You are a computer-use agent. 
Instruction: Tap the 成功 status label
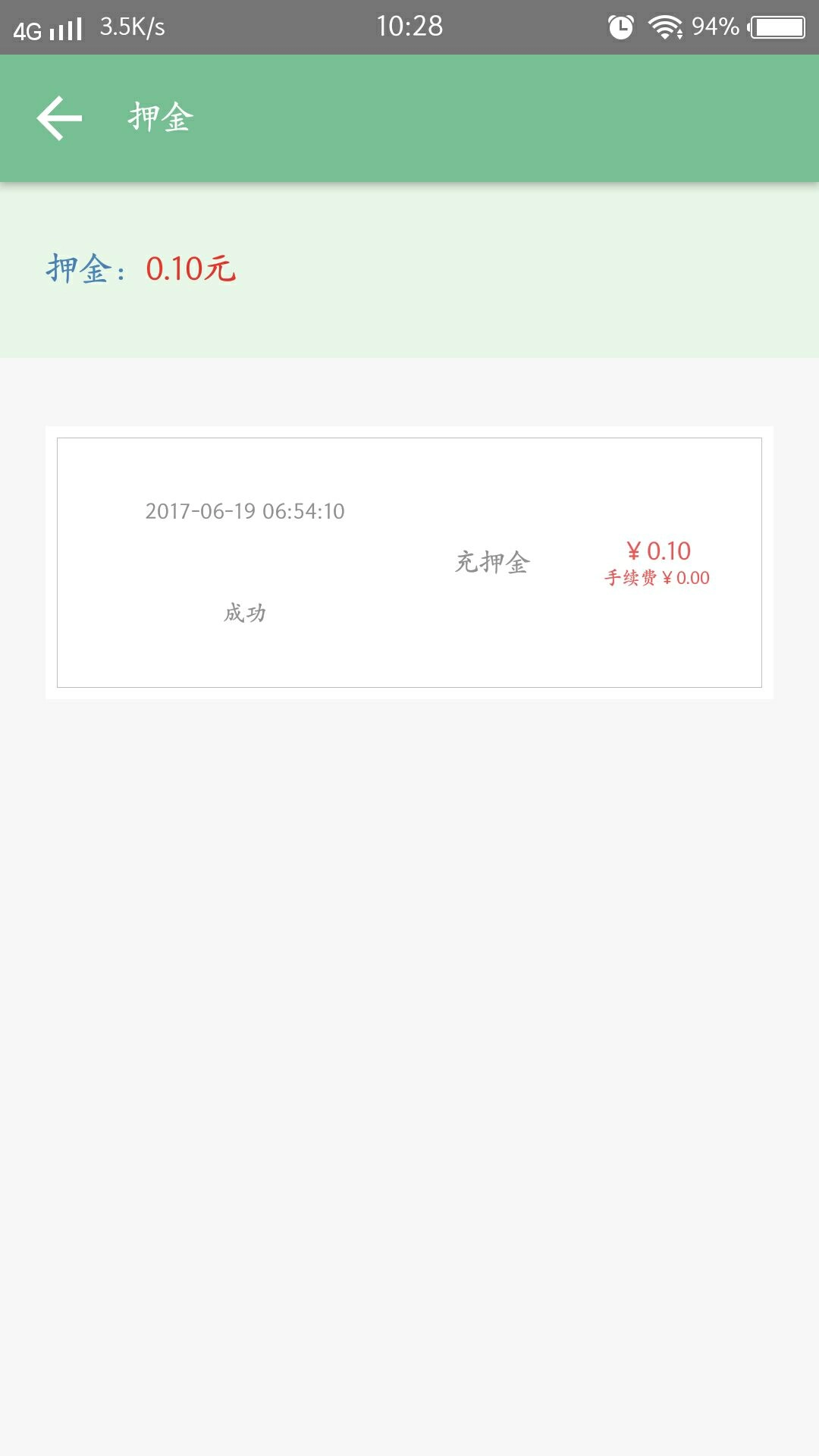243,613
